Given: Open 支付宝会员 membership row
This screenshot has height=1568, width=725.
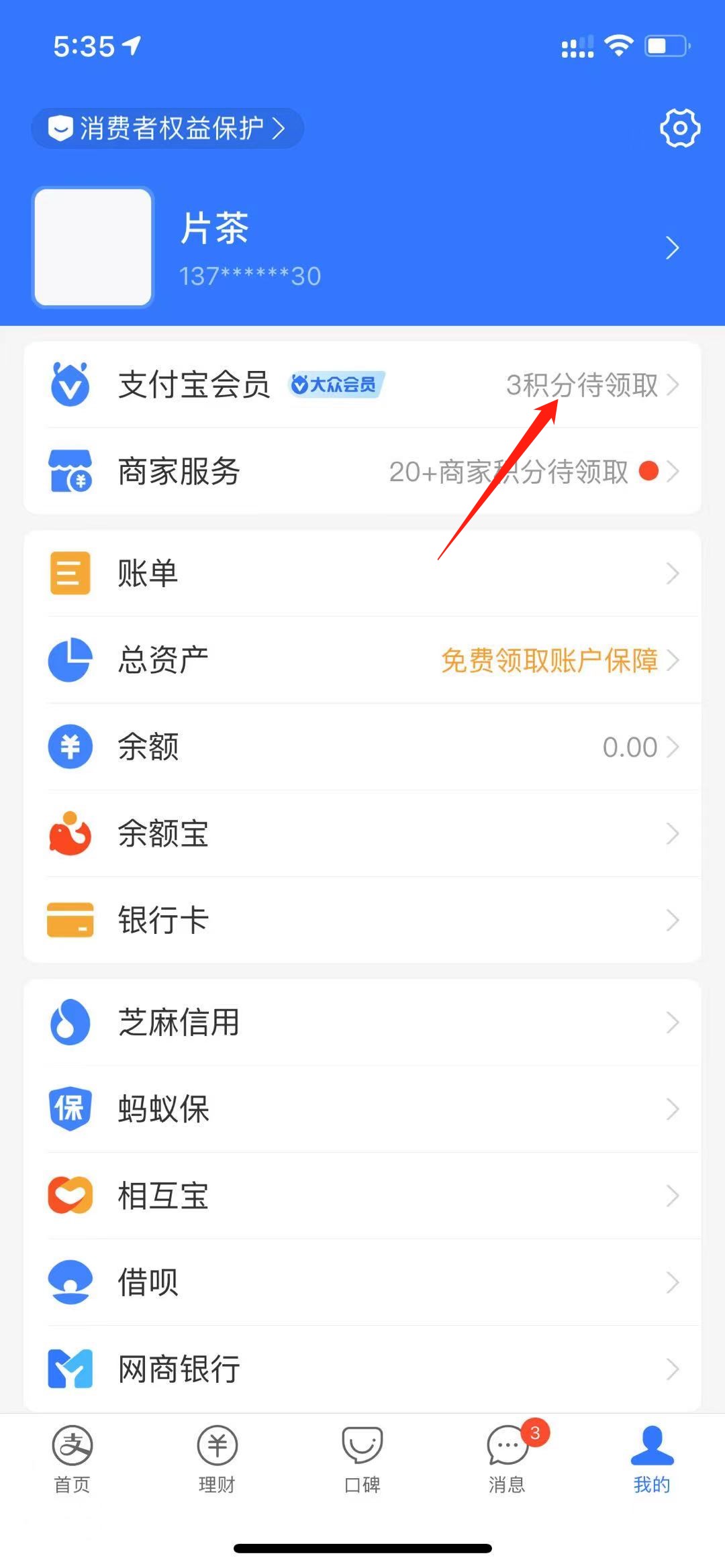Looking at the screenshot, I should coord(362,385).
